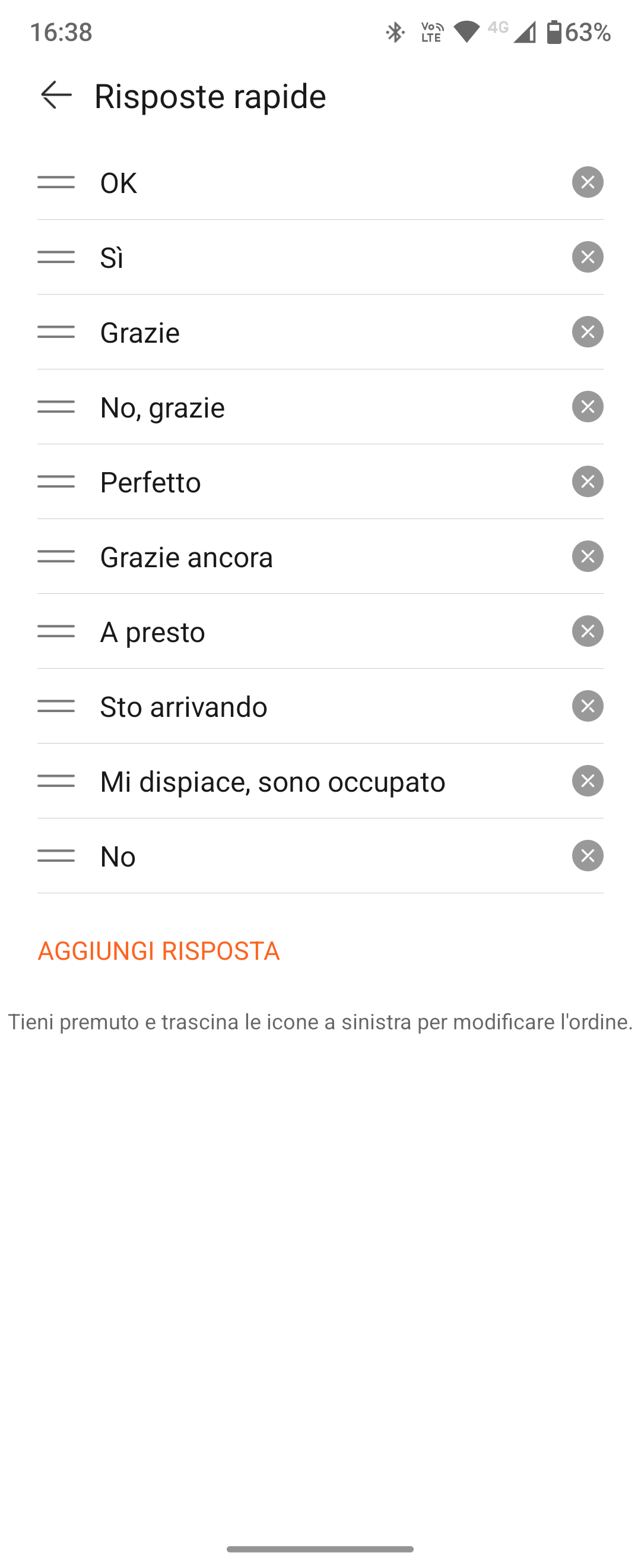Remove the "Grazie ancora" reply

pos(587,557)
